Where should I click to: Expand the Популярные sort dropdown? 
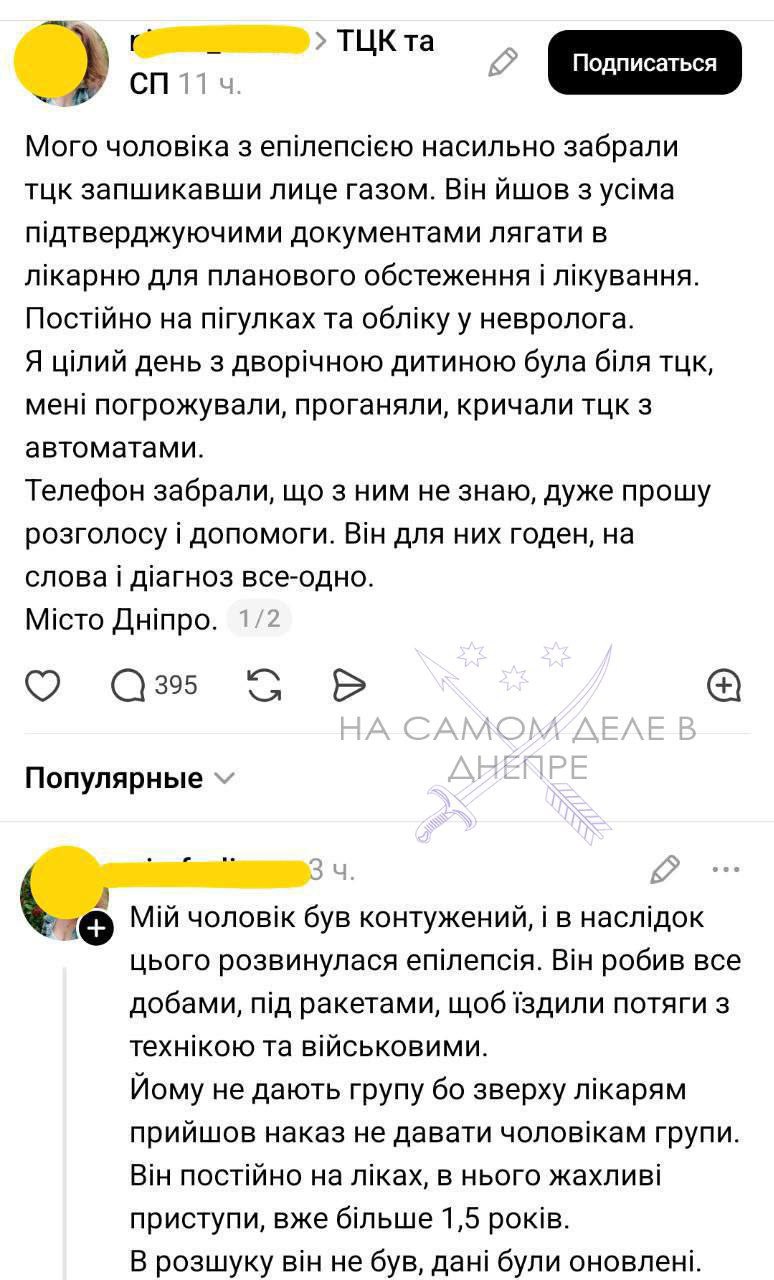pos(130,778)
